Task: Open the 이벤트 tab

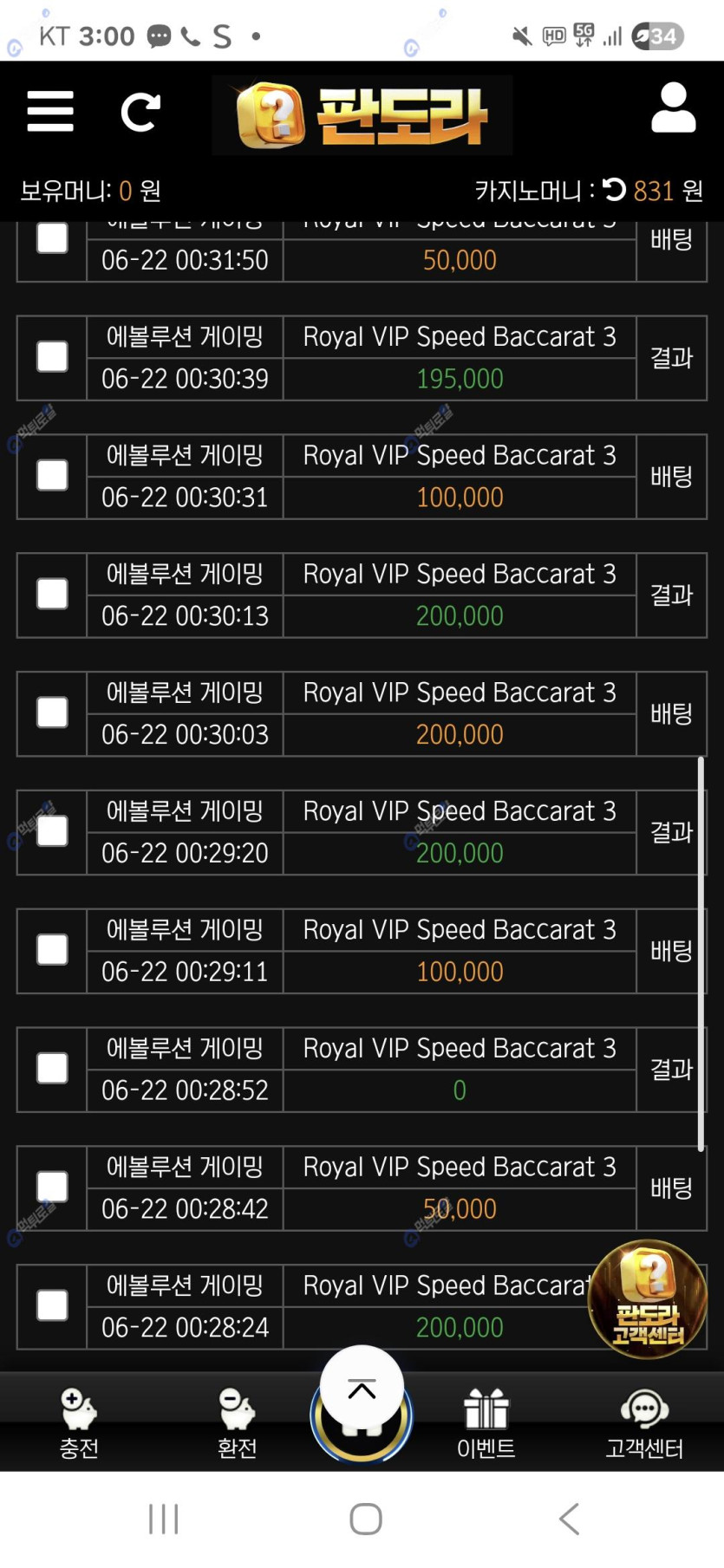Action: (x=486, y=1423)
